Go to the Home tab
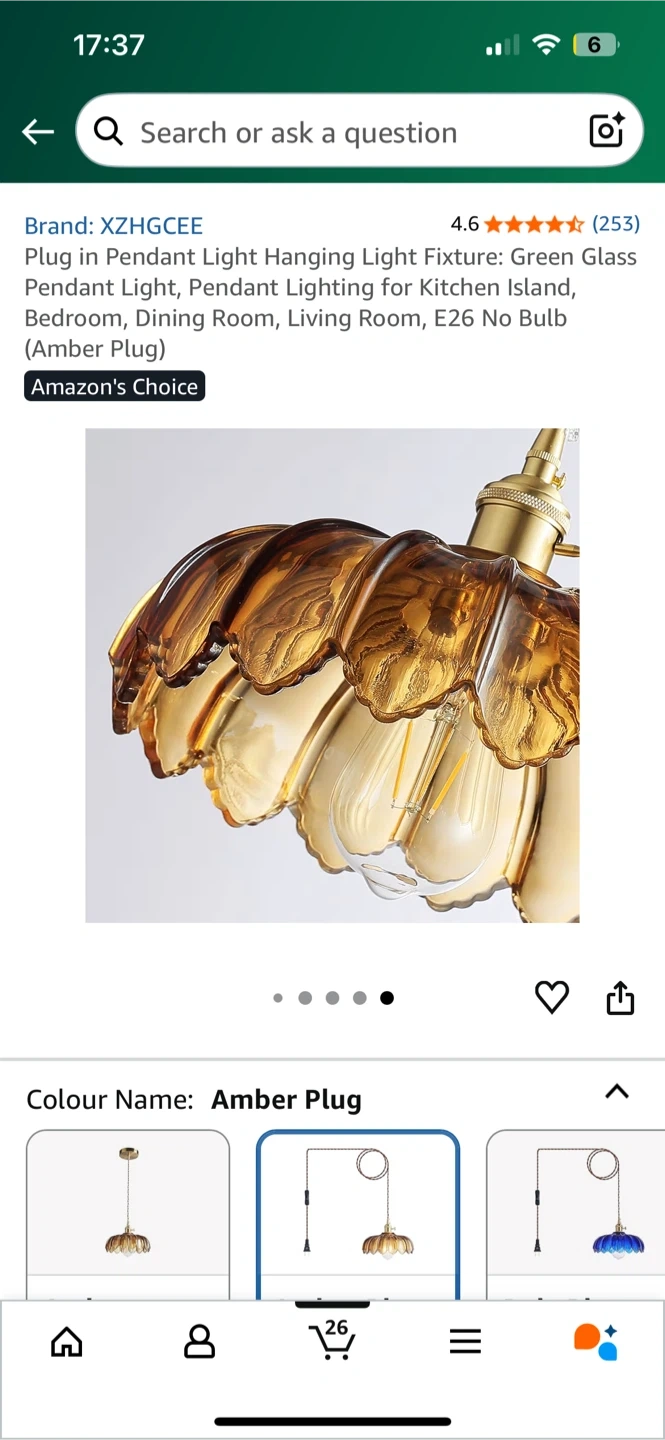Screen dimensions: 665x1440 (x=67, y=1341)
